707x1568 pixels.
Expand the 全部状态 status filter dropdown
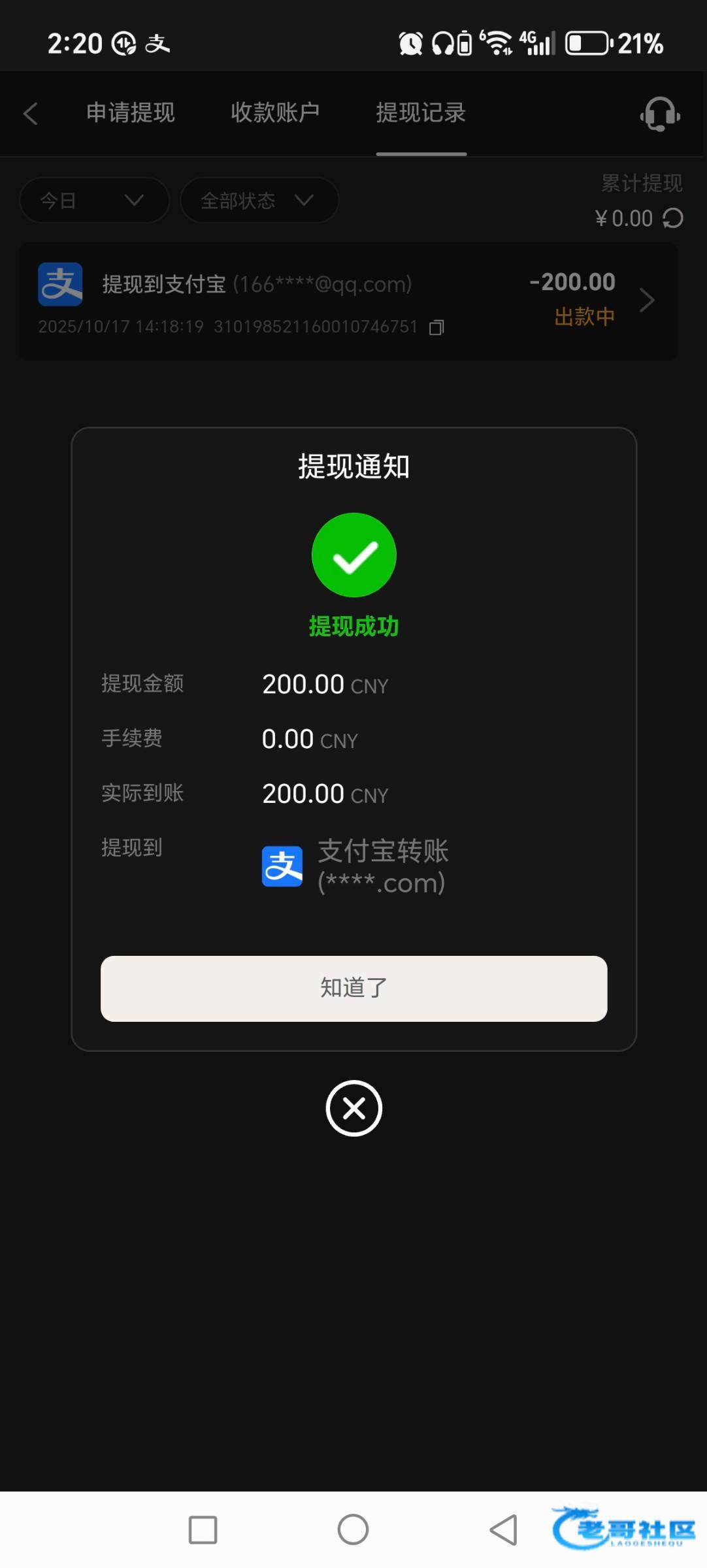tap(259, 200)
